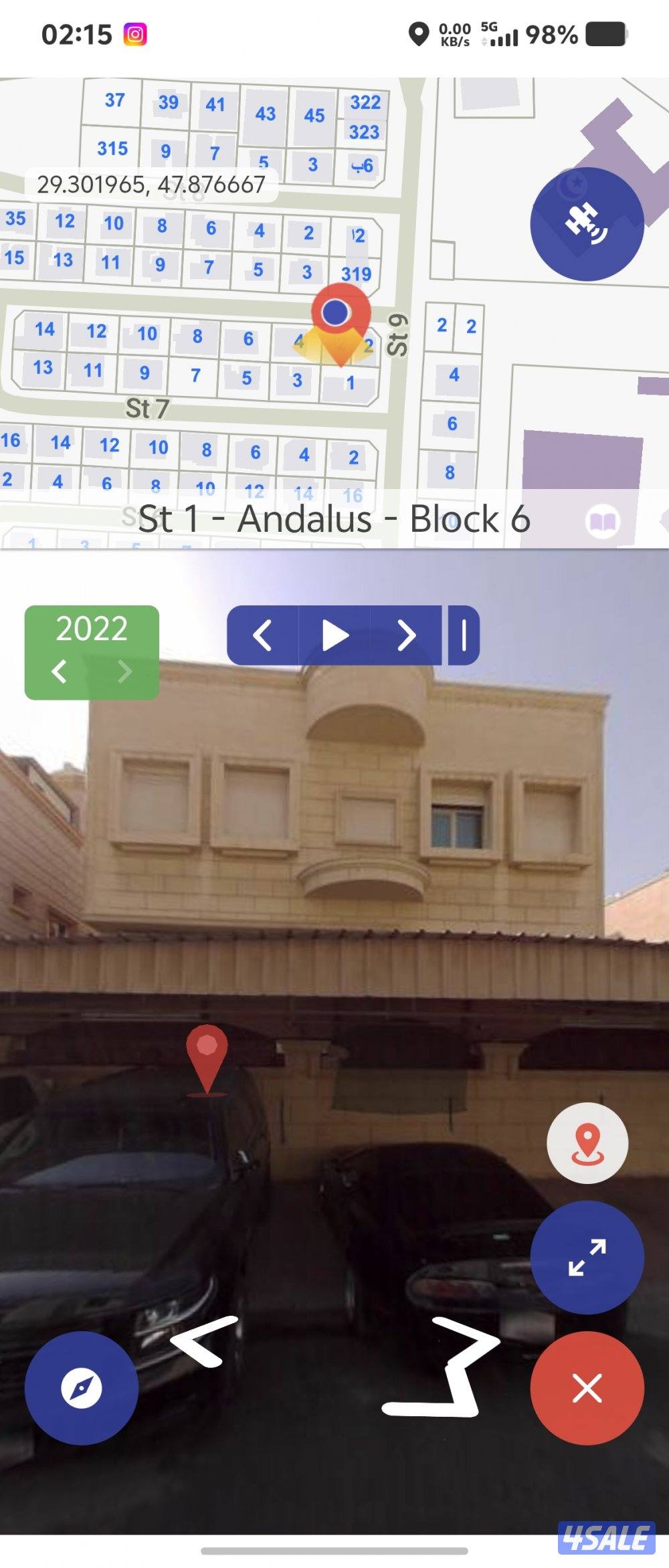The width and height of the screenshot is (669, 1568).
Task: Tap the satellite view button
Action: coord(587,224)
